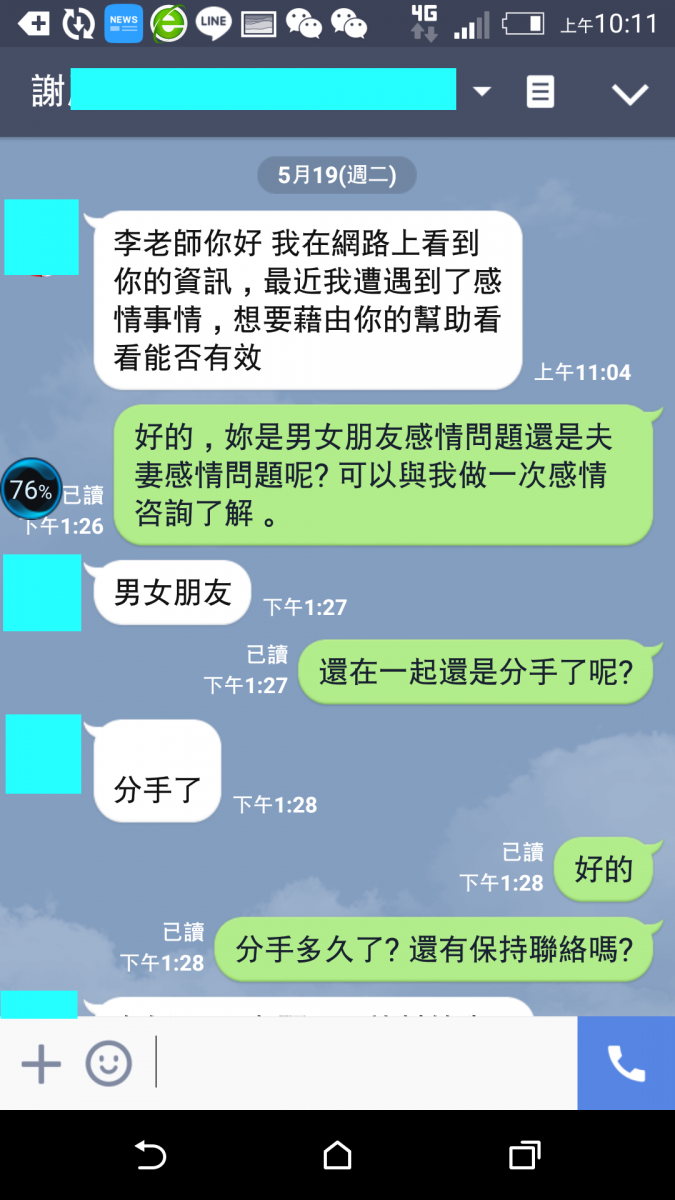
Task: Open the recent apps view
Action: 525,1156
